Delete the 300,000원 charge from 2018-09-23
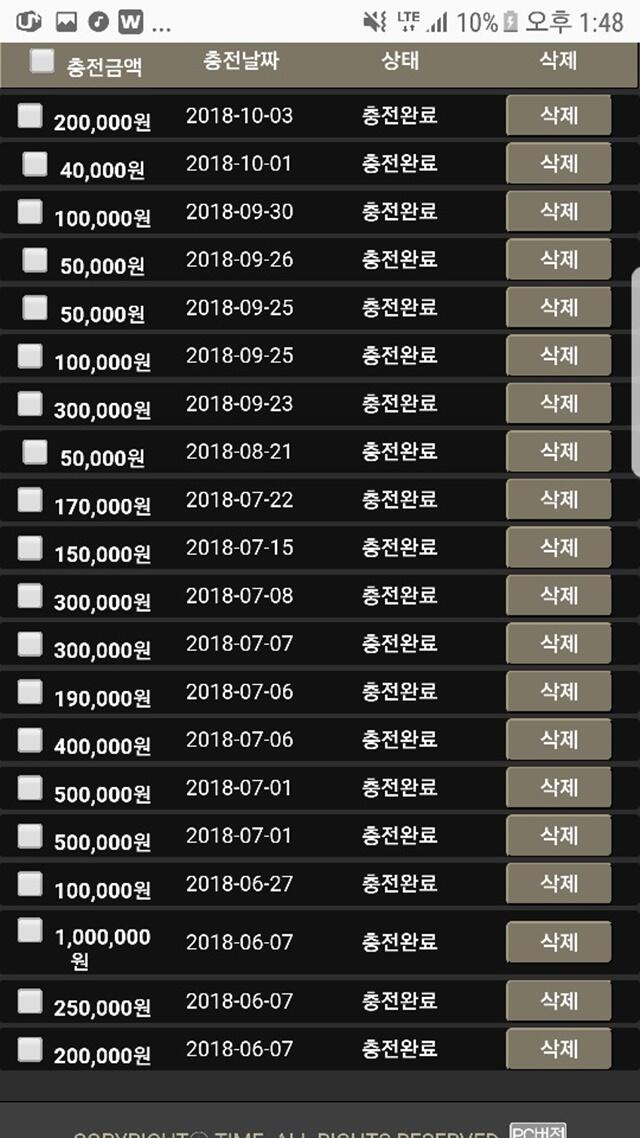This screenshot has height=1138, width=640. 558,403
